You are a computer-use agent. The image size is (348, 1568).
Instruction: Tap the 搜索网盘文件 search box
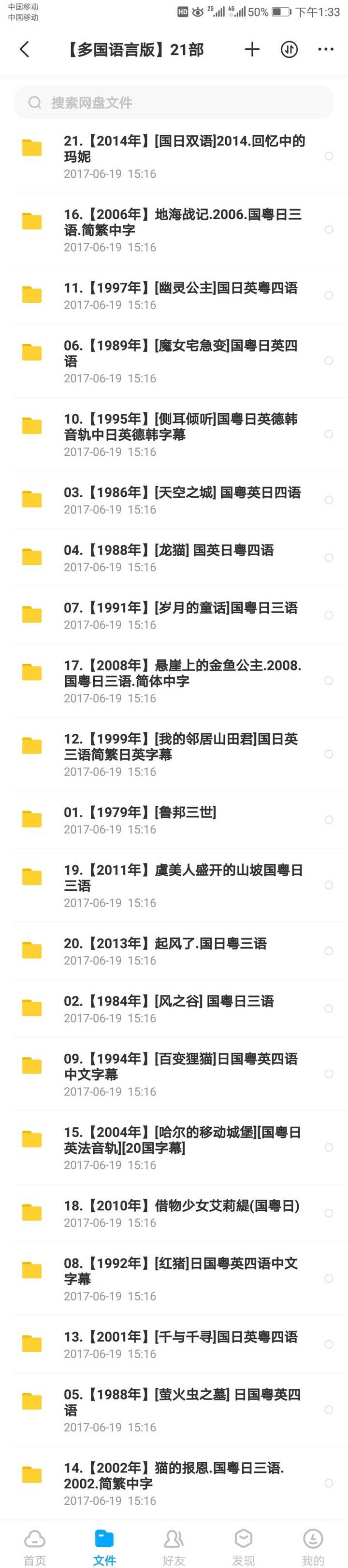tap(174, 102)
